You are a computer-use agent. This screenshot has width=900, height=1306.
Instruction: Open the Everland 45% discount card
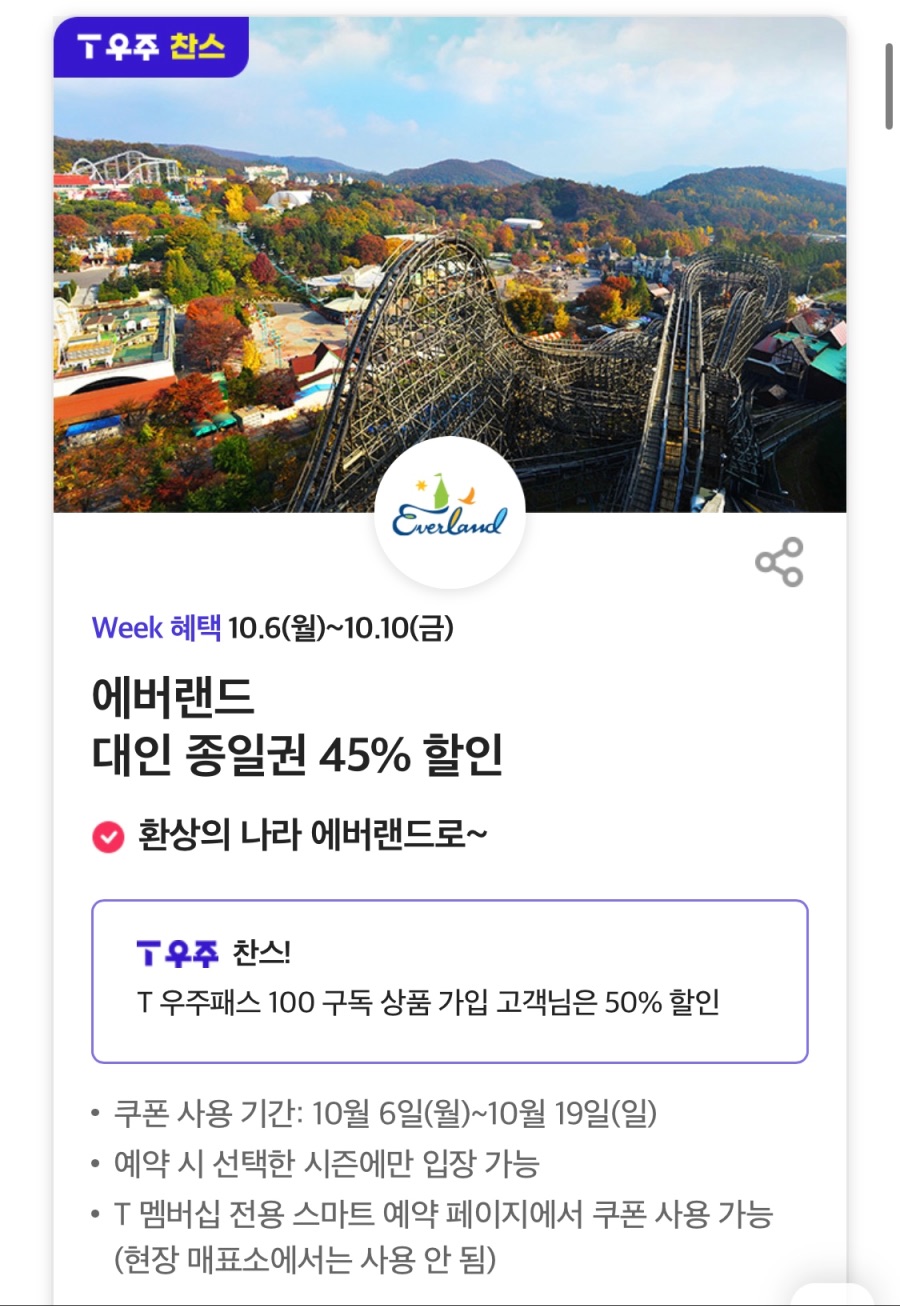pyautogui.click(x=297, y=728)
